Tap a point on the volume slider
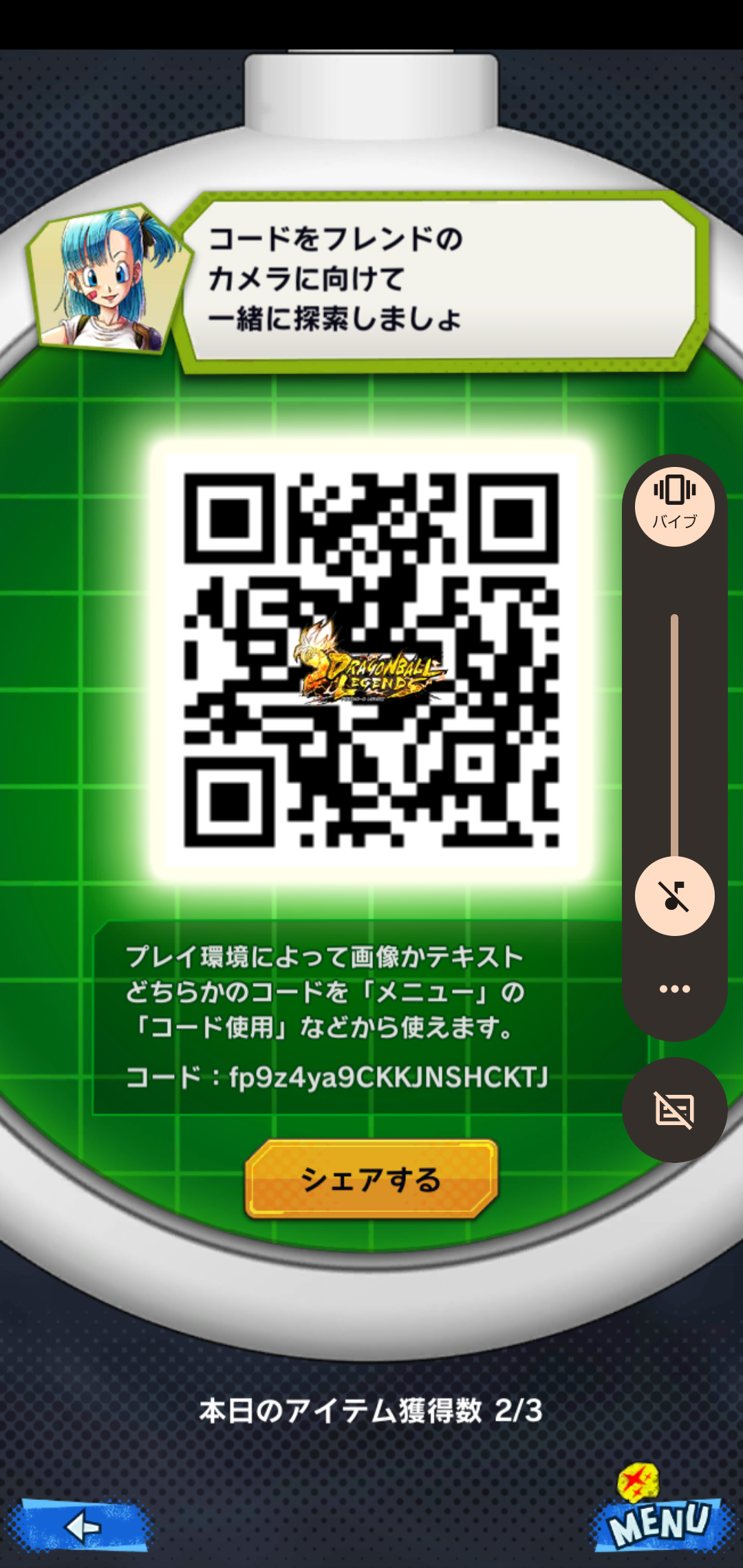Screen dimensions: 743x1568 pyautogui.click(x=674, y=736)
